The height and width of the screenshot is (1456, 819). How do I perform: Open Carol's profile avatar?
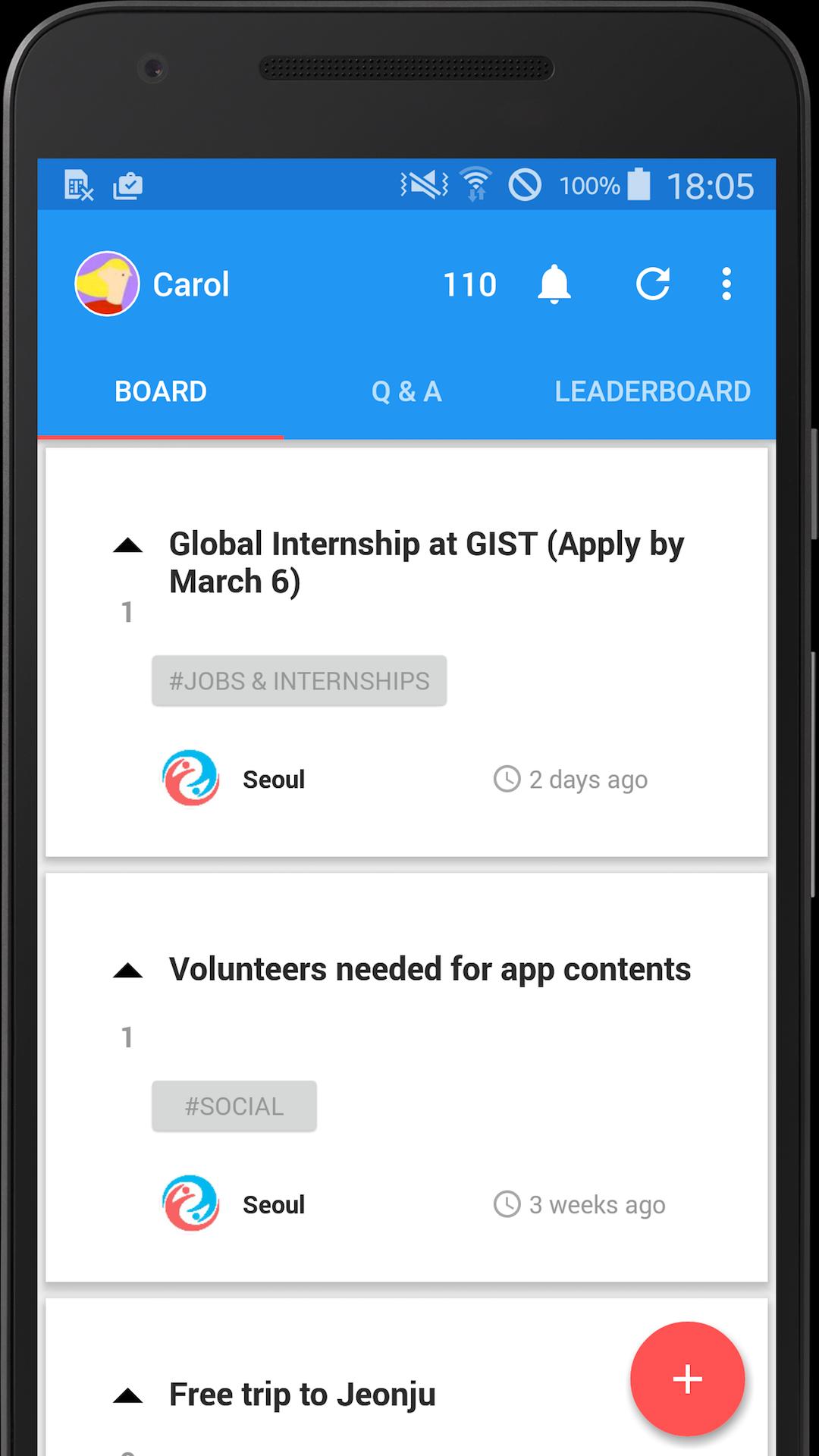107,284
